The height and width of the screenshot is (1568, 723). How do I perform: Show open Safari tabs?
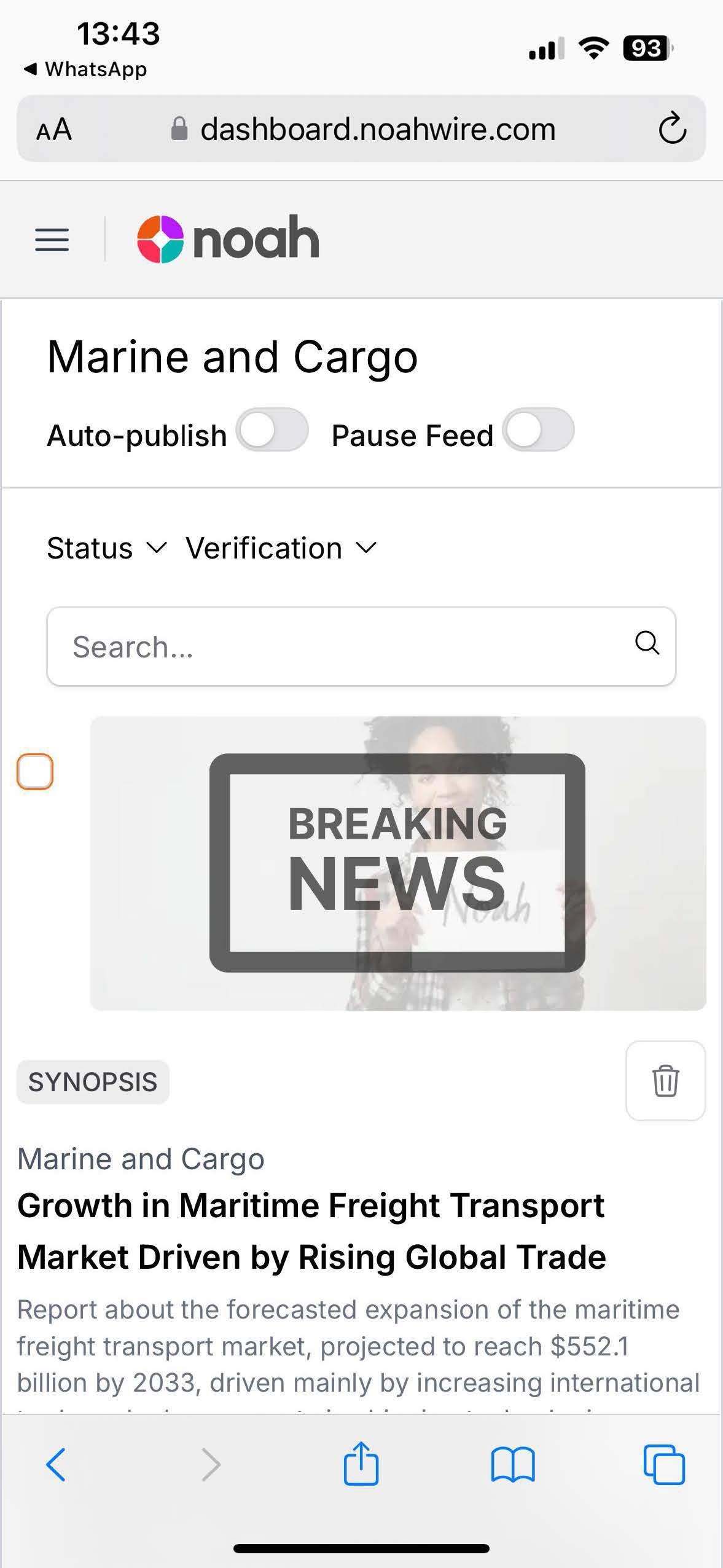(x=664, y=1465)
